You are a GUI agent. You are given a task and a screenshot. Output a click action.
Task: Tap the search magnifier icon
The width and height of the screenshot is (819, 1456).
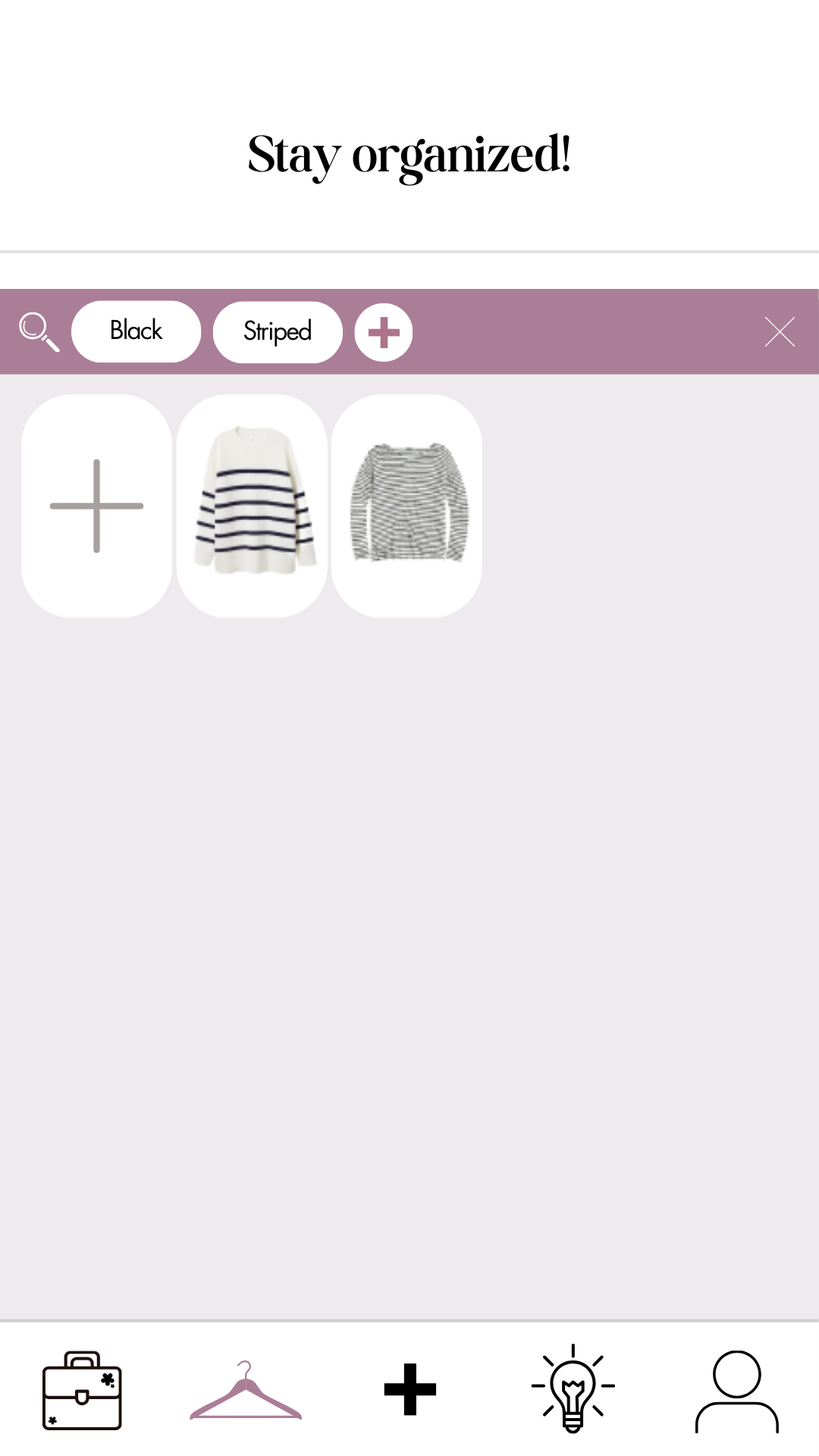(38, 331)
